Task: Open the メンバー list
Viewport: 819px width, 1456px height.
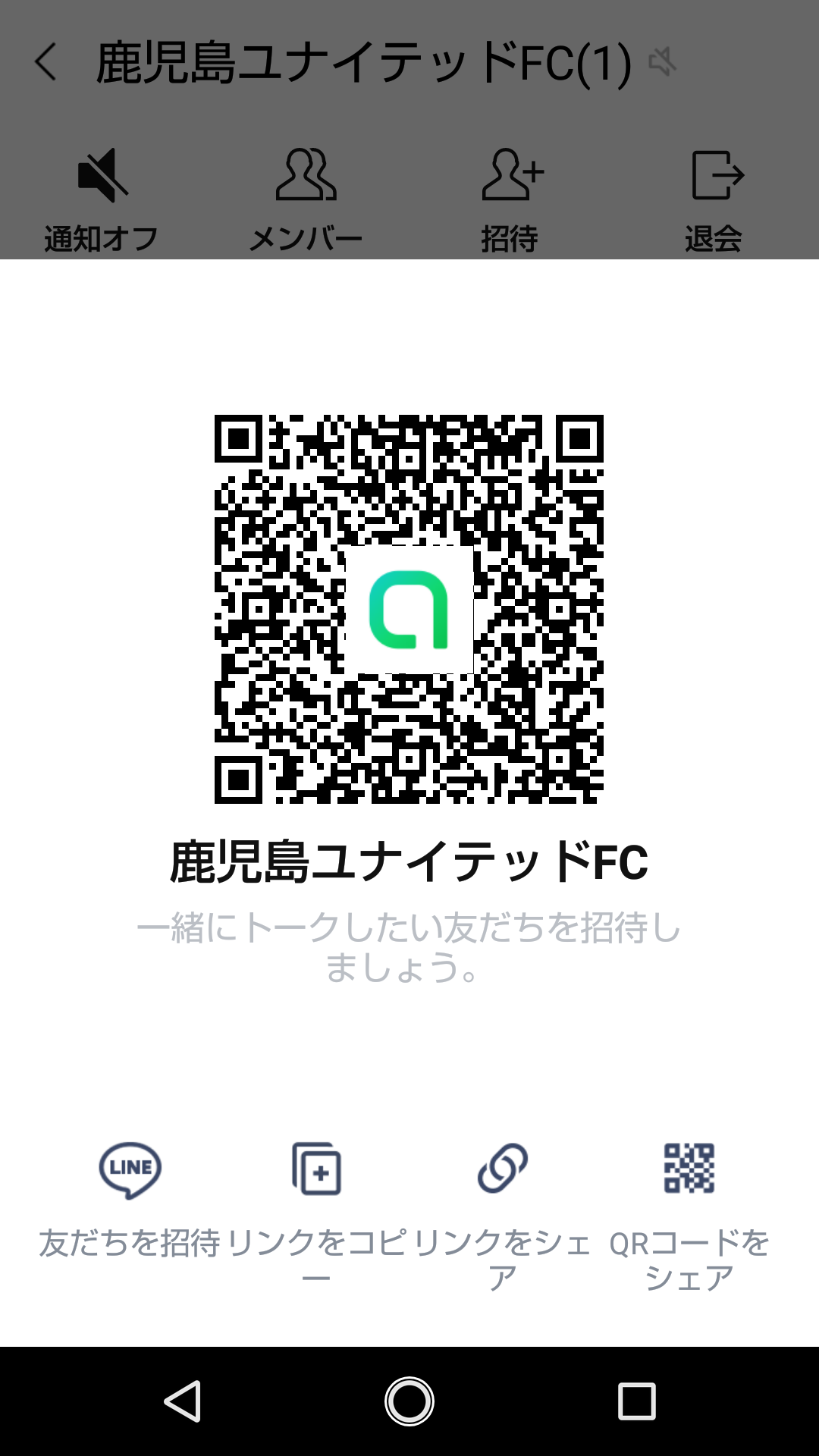Action: [306, 199]
